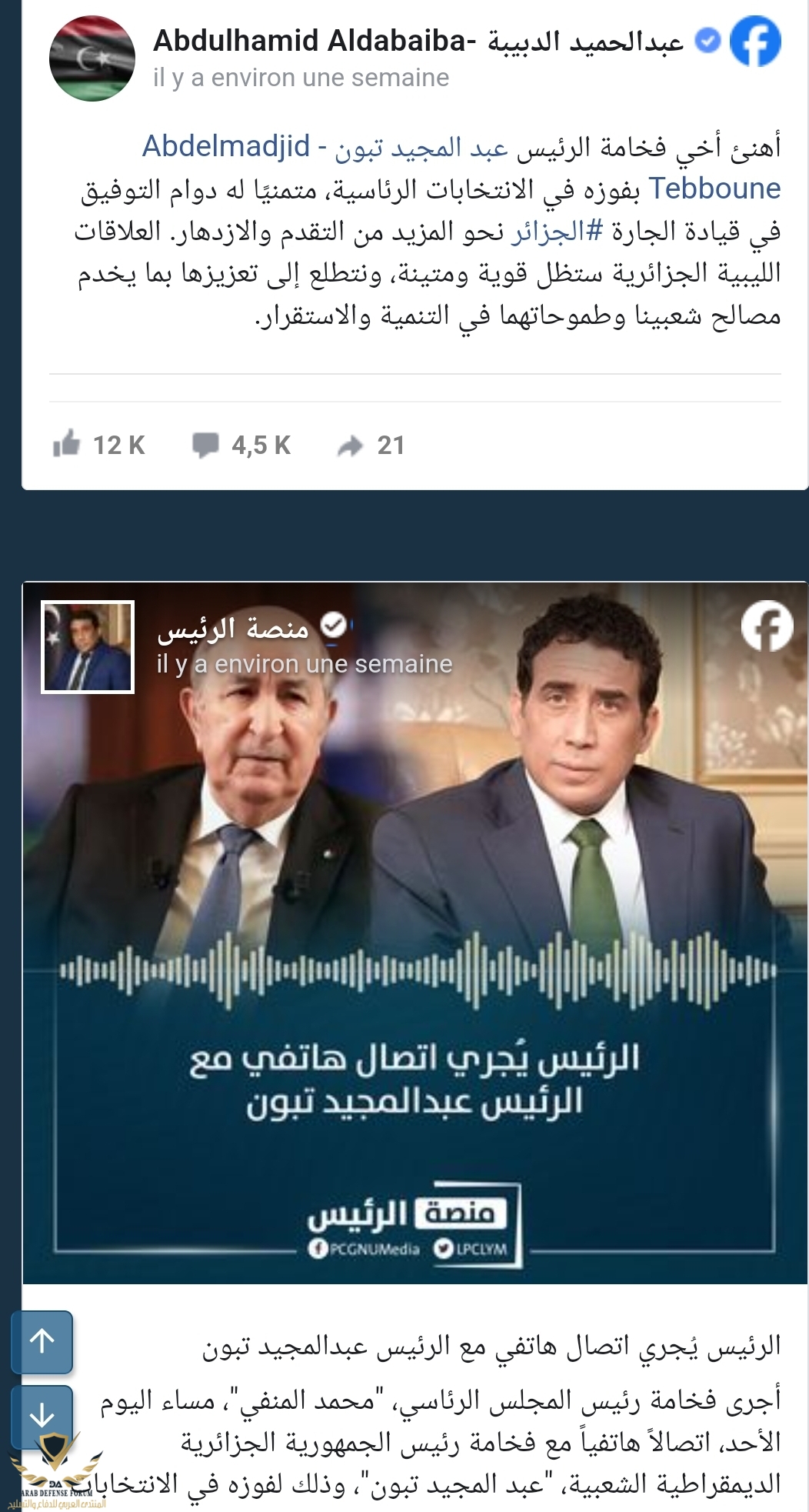Jump to bottom with the down arrow button

(x=42, y=1414)
